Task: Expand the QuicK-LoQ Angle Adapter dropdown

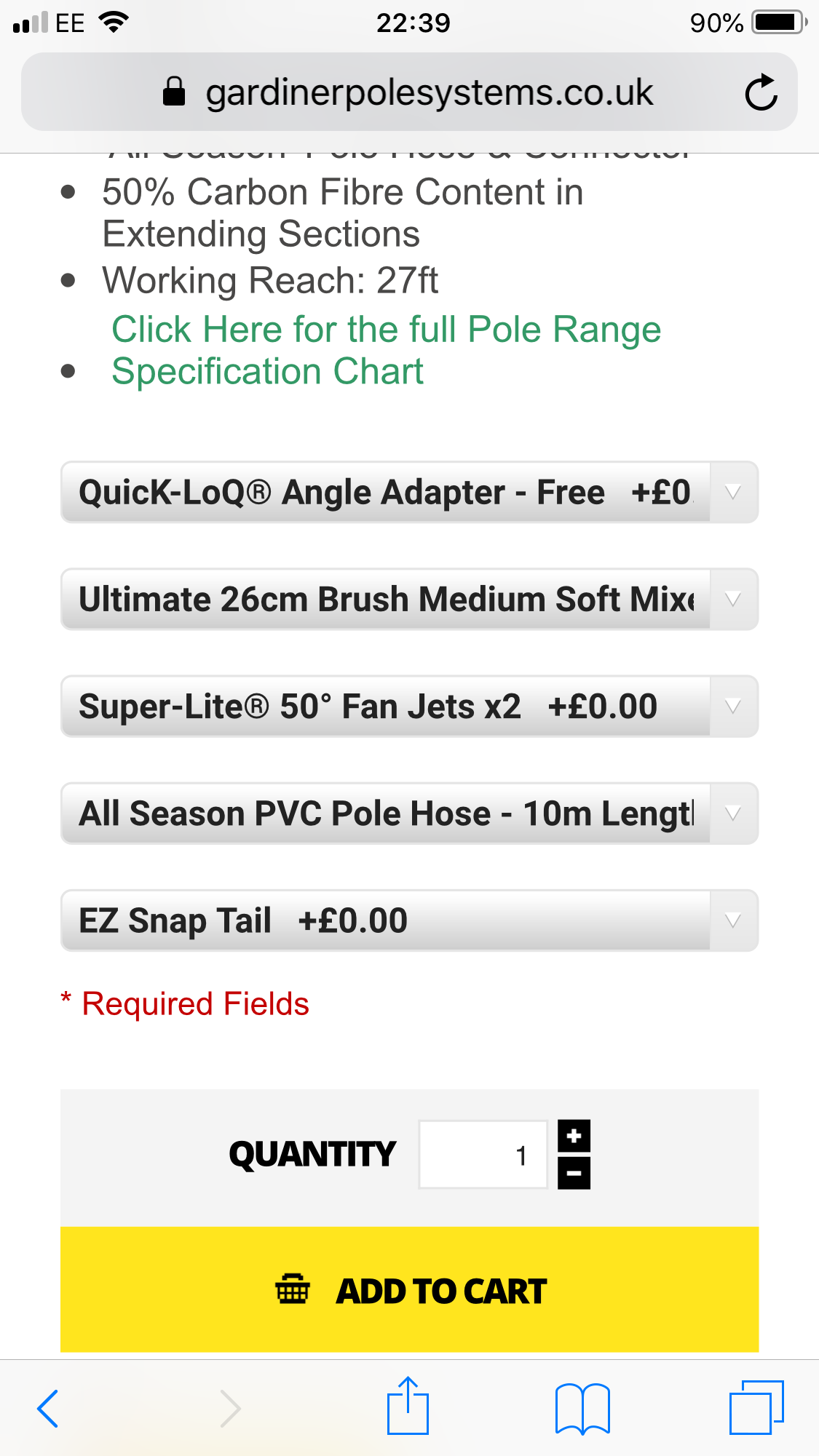Action: tap(409, 492)
